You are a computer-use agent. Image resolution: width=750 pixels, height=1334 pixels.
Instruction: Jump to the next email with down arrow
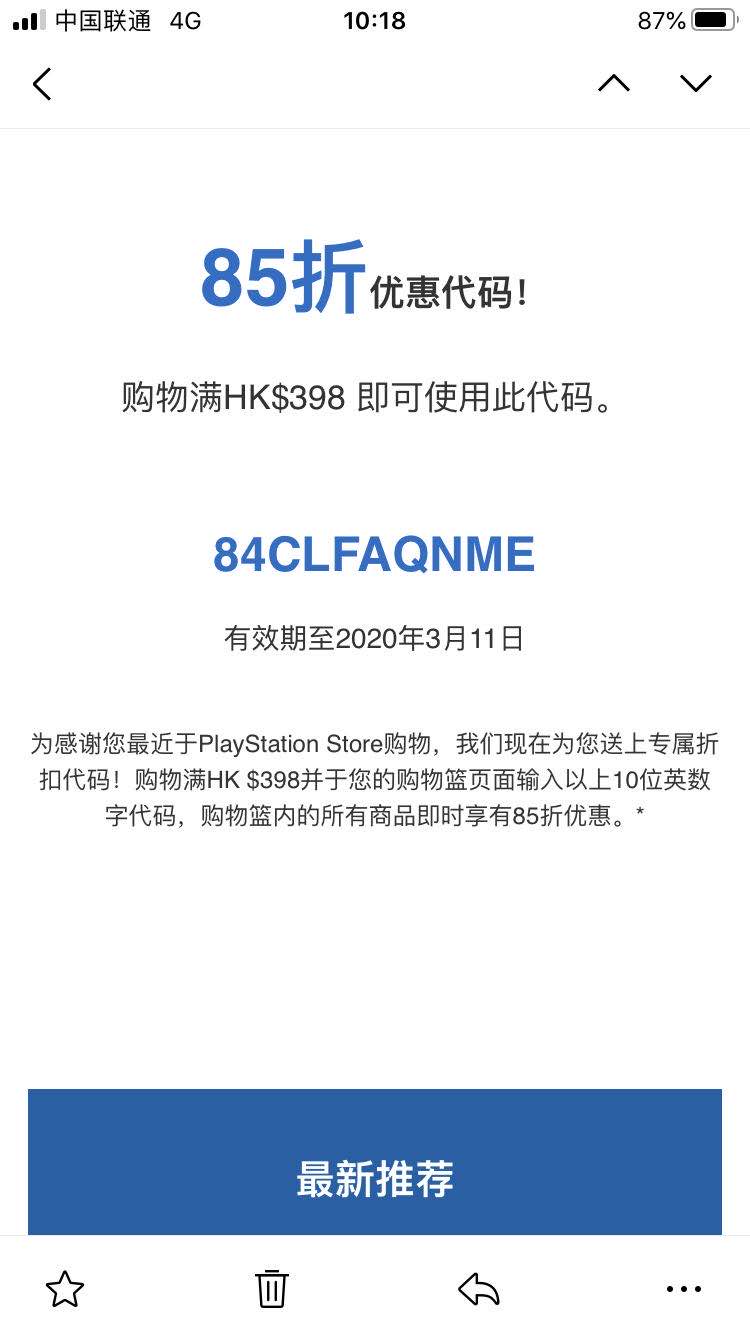click(696, 83)
